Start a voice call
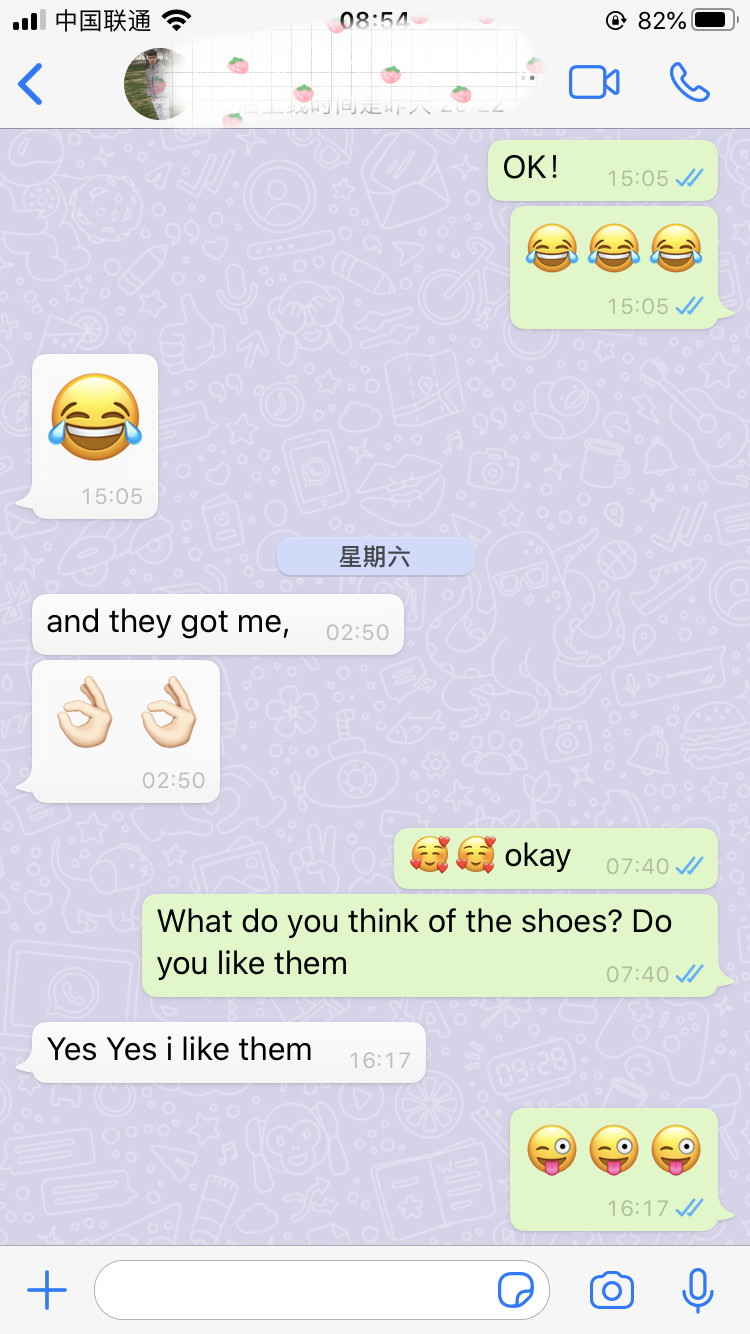This screenshot has width=750, height=1334. 689,83
